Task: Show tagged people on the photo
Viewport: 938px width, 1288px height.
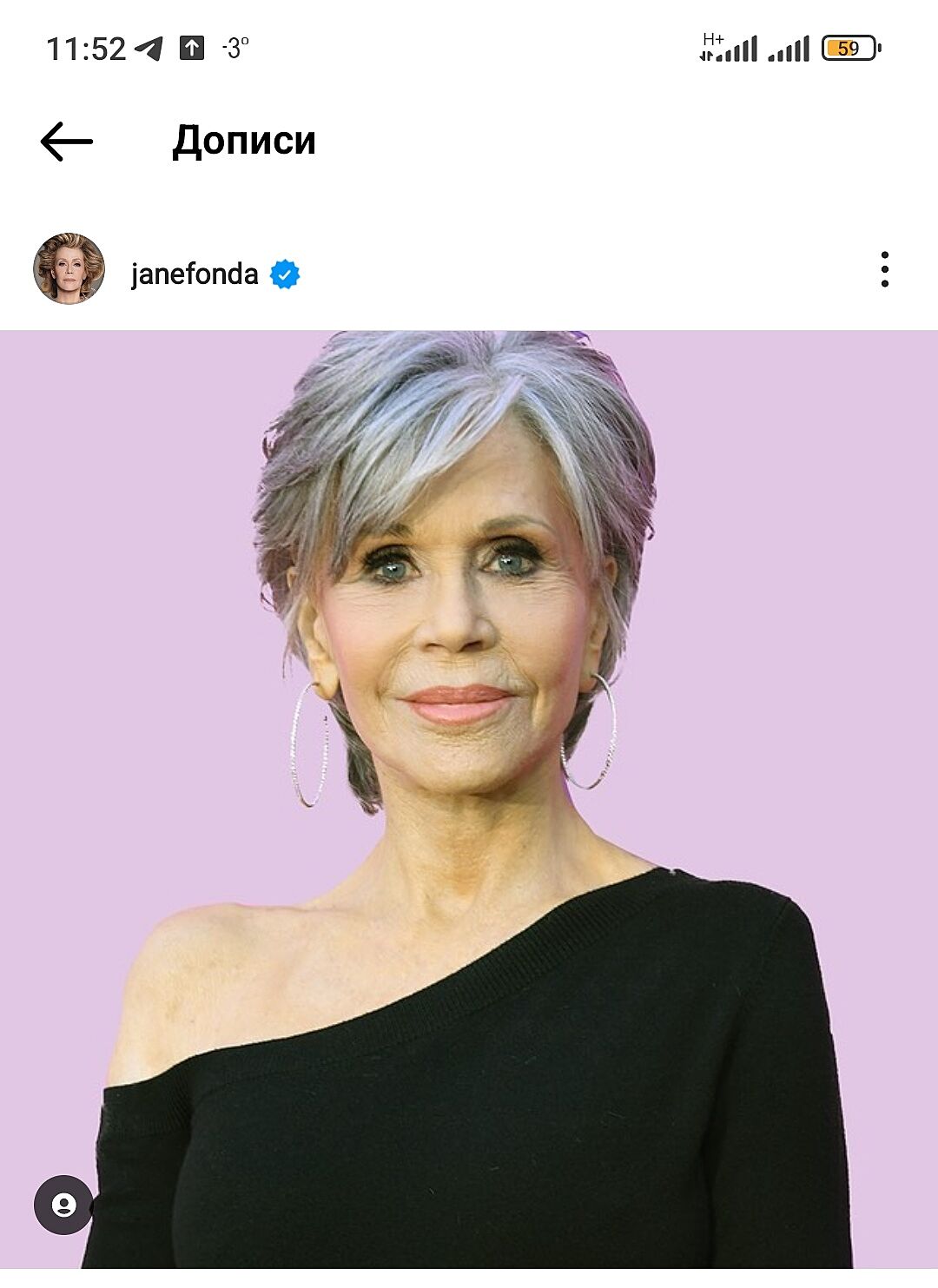Action: (x=63, y=1205)
